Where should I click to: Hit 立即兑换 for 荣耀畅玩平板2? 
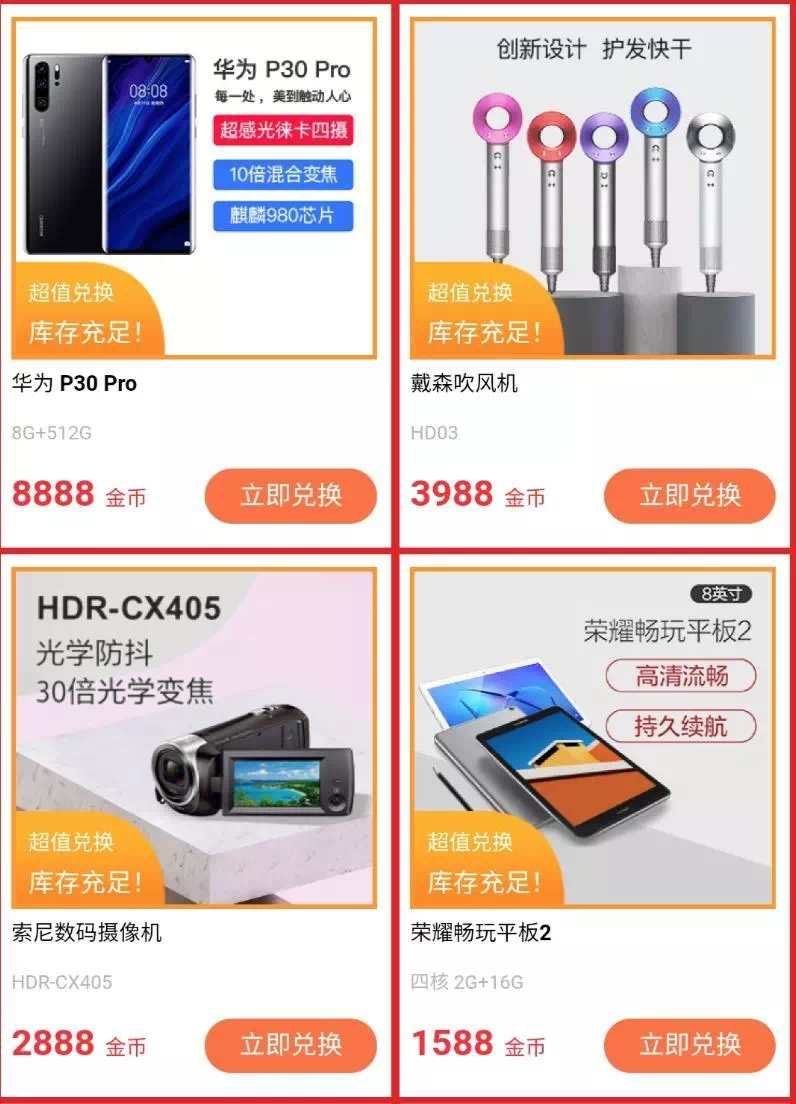click(689, 1045)
